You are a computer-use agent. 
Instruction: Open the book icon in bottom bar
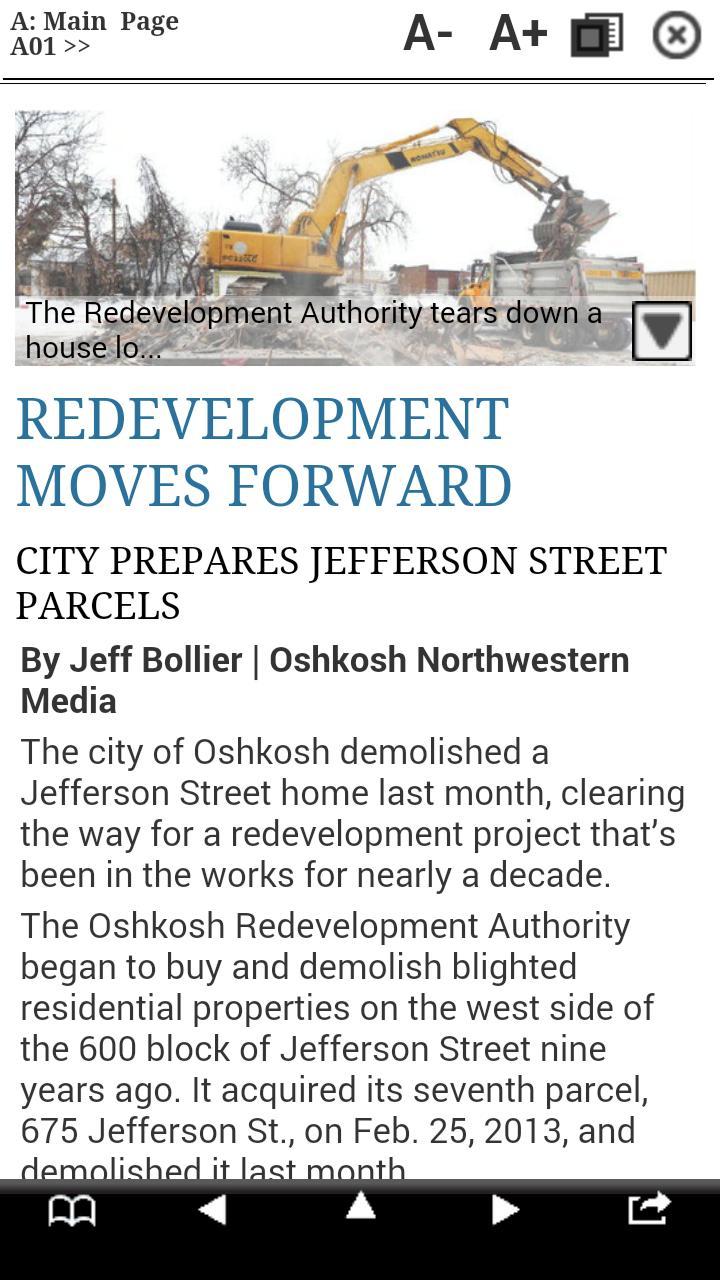[72, 1211]
